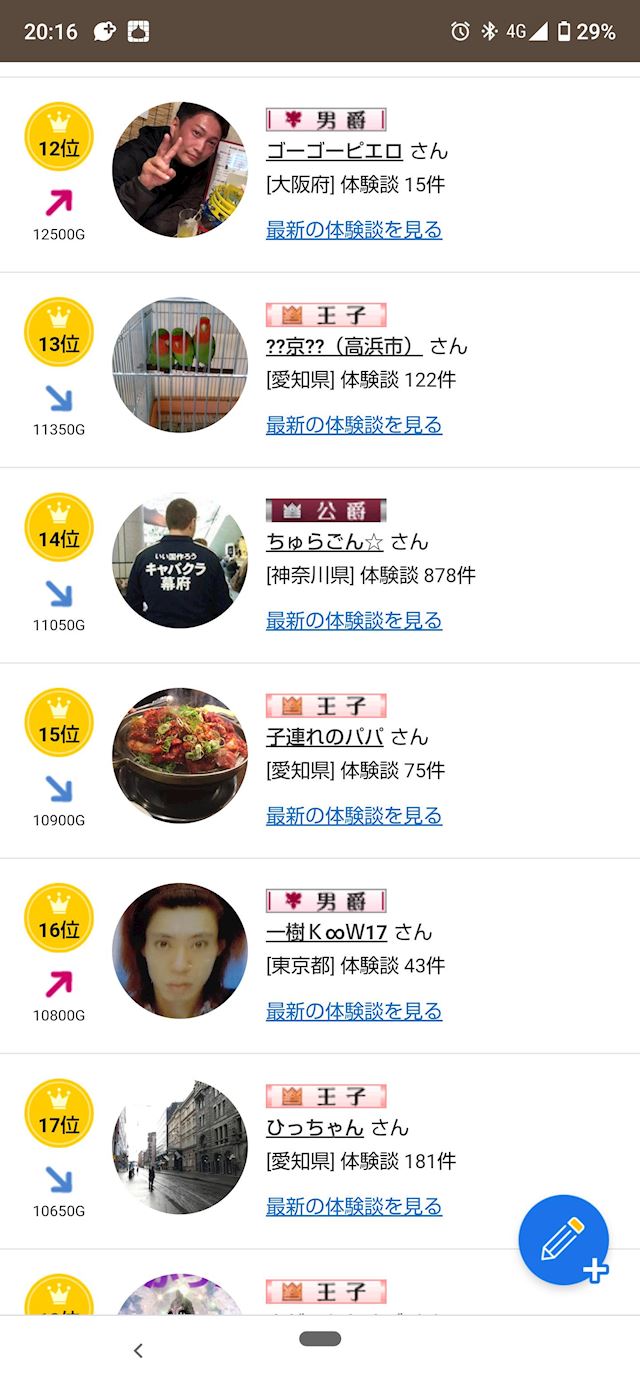View latest reviews link under ゴーゴーピエロ

coord(354,230)
